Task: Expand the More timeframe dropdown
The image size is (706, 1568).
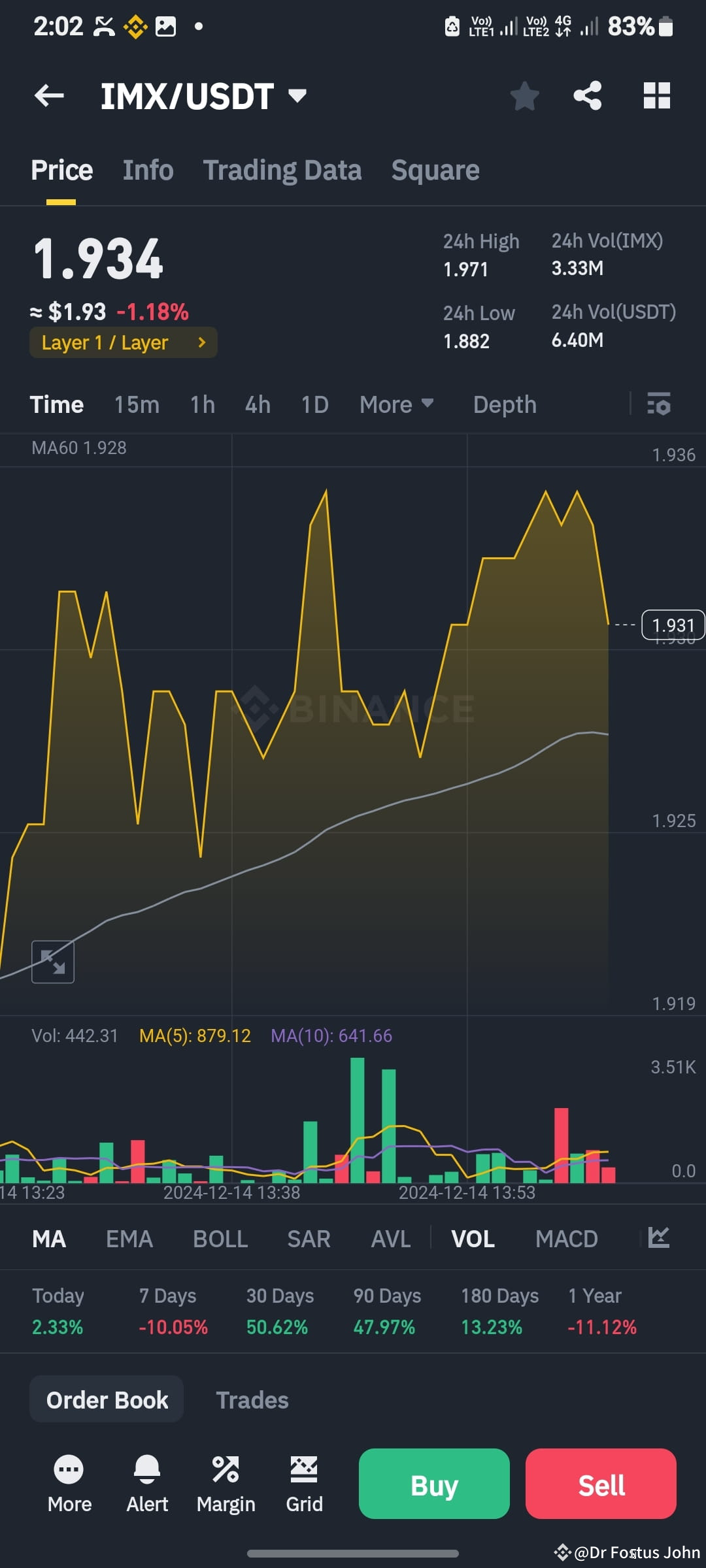Action: click(395, 404)
